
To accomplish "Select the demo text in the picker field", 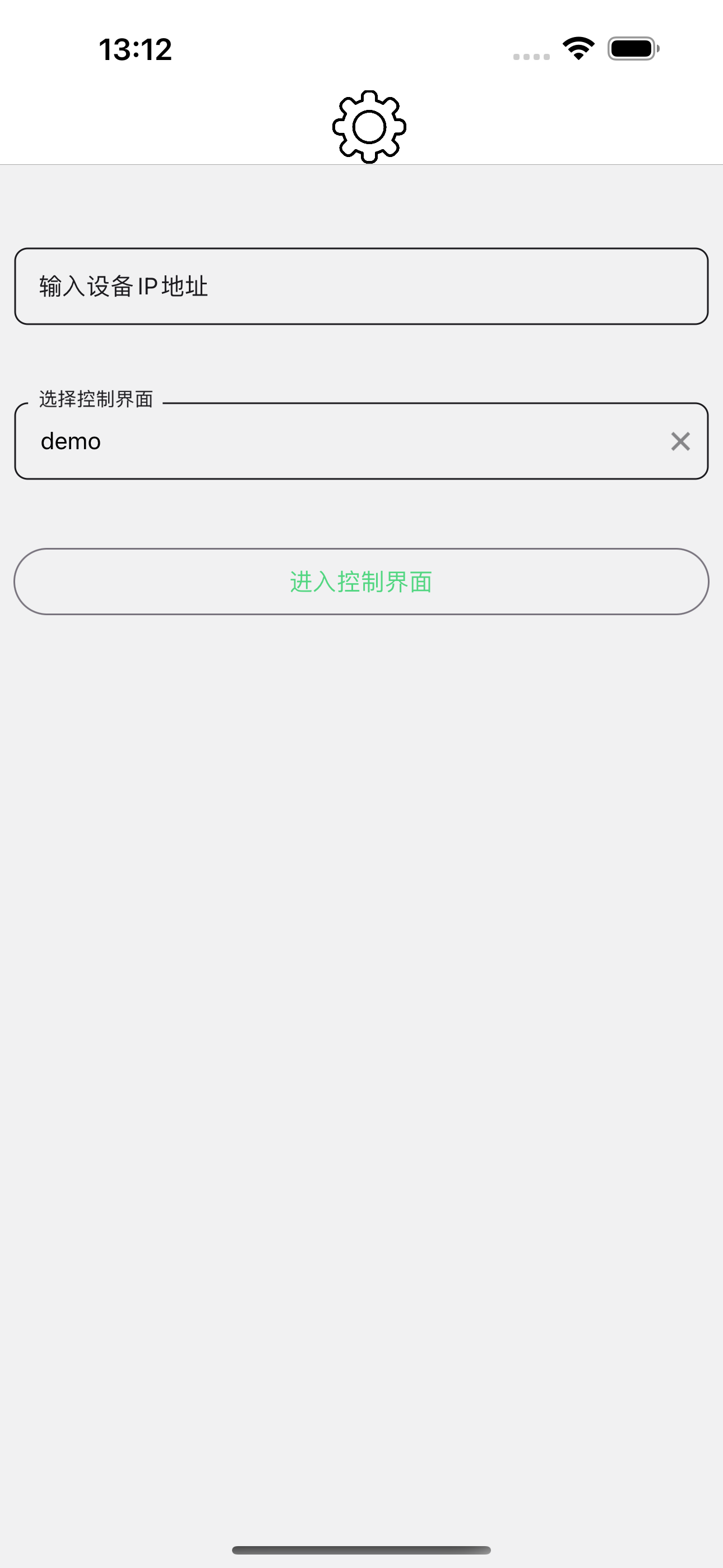I will 70,441.
